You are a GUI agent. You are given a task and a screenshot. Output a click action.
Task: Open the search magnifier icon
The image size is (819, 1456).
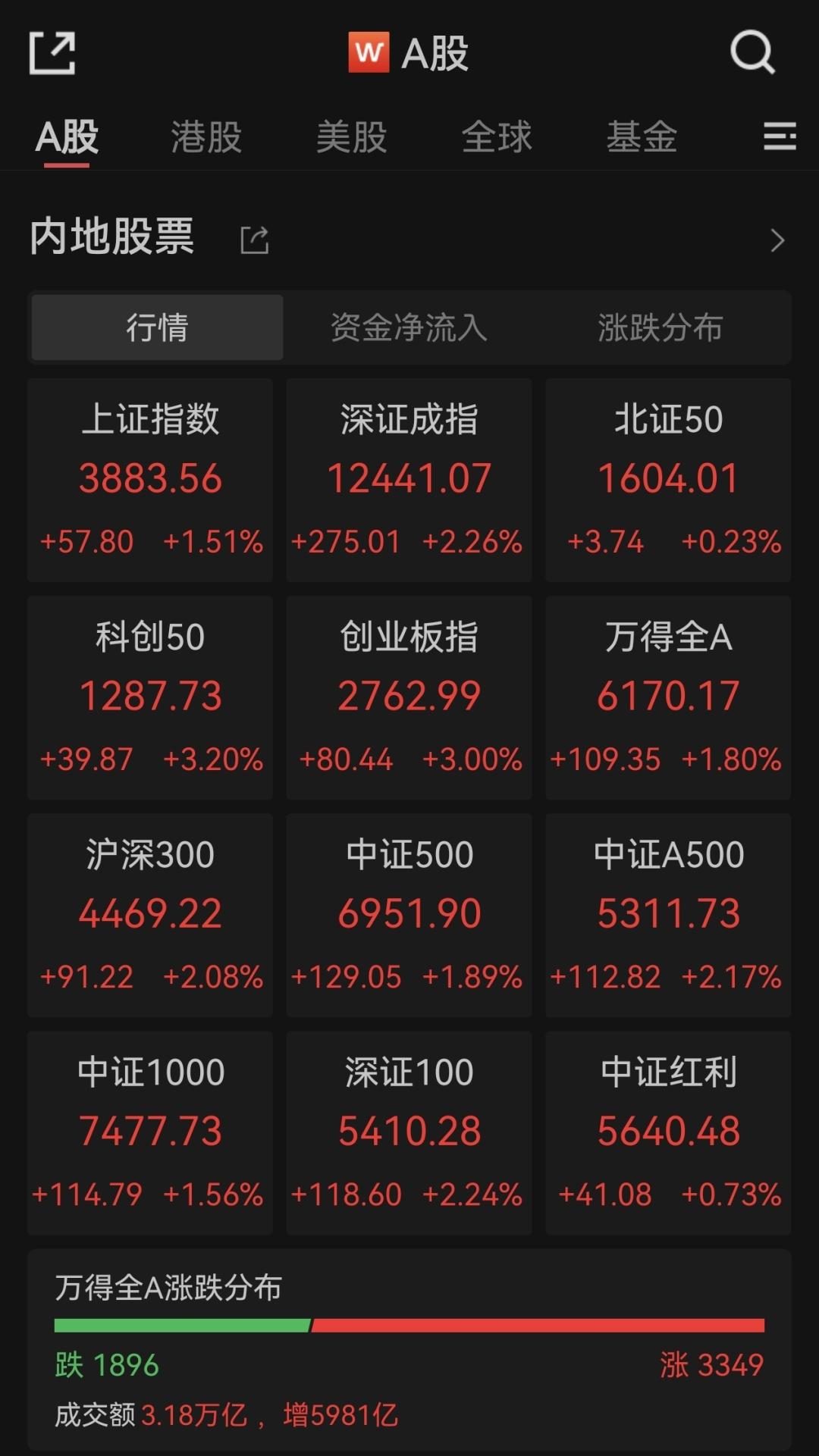pos(752,53)
